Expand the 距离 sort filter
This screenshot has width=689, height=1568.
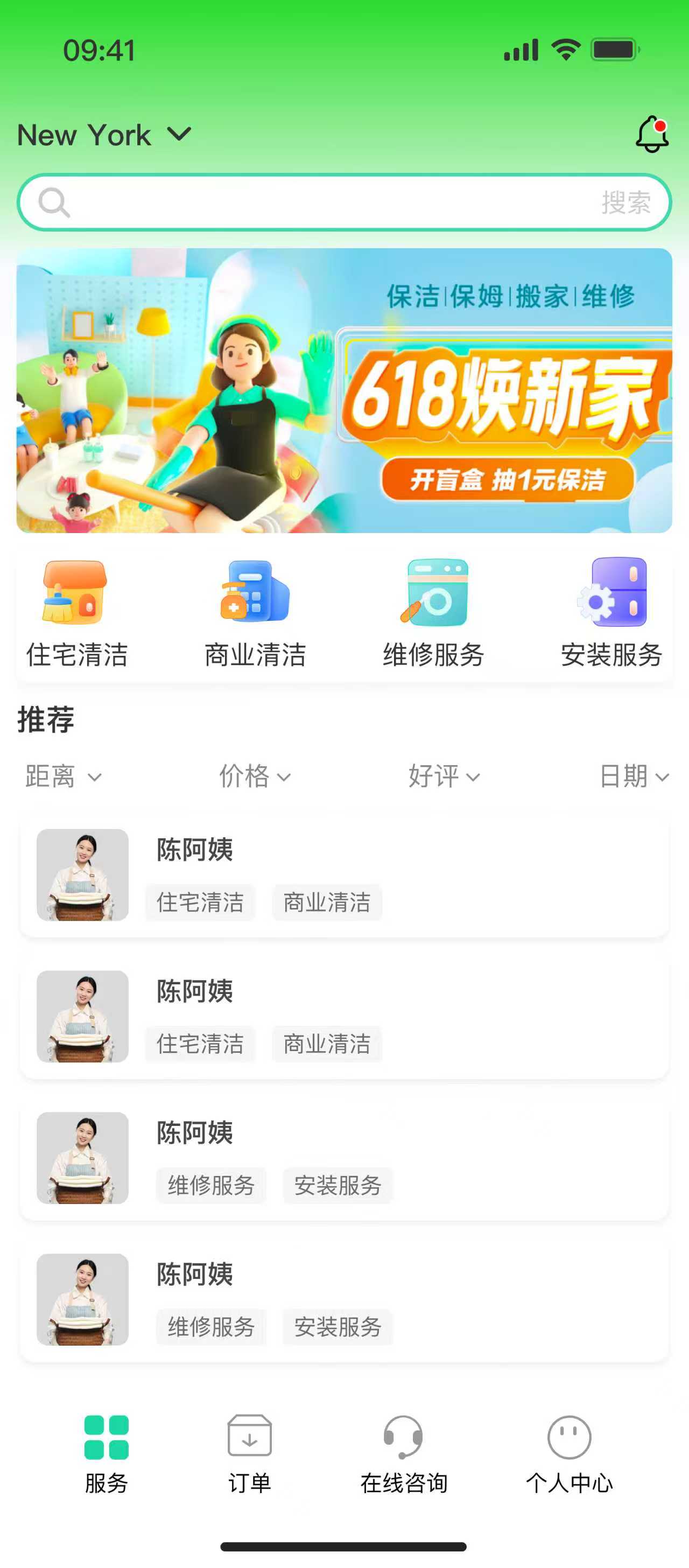64,776
